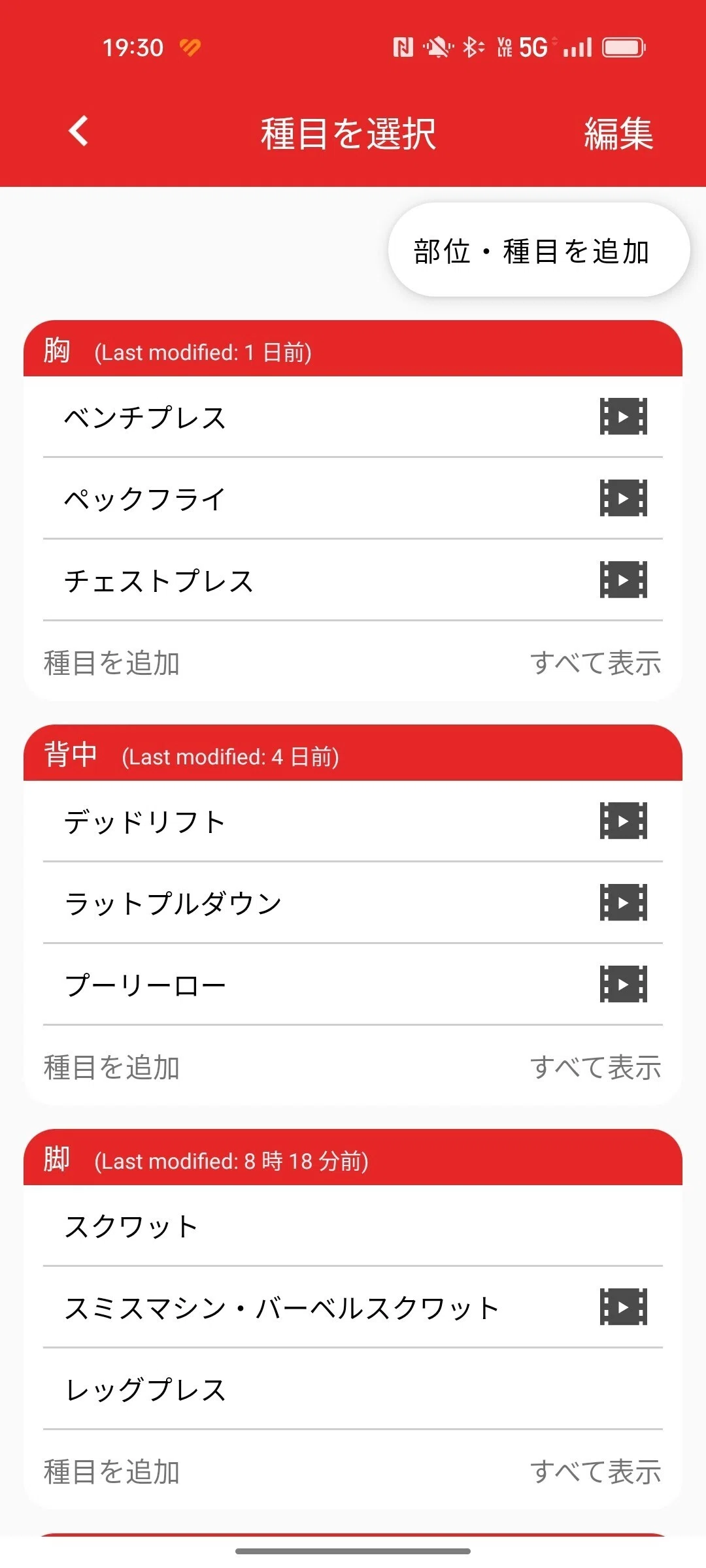Watch the デッドリフト video
706x1568 pixels.
[624, 821]
